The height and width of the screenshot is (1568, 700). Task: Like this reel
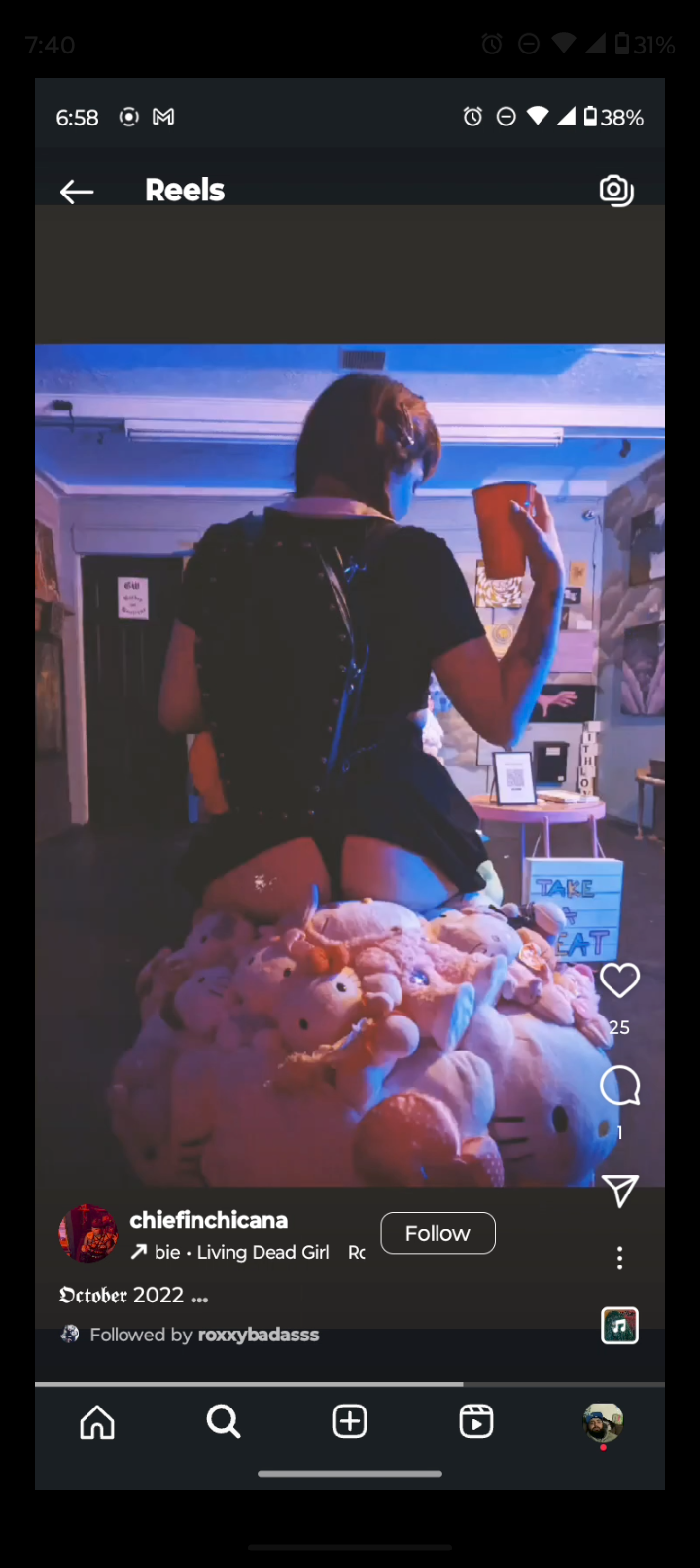pyautogui.click(x=619, y=980)
